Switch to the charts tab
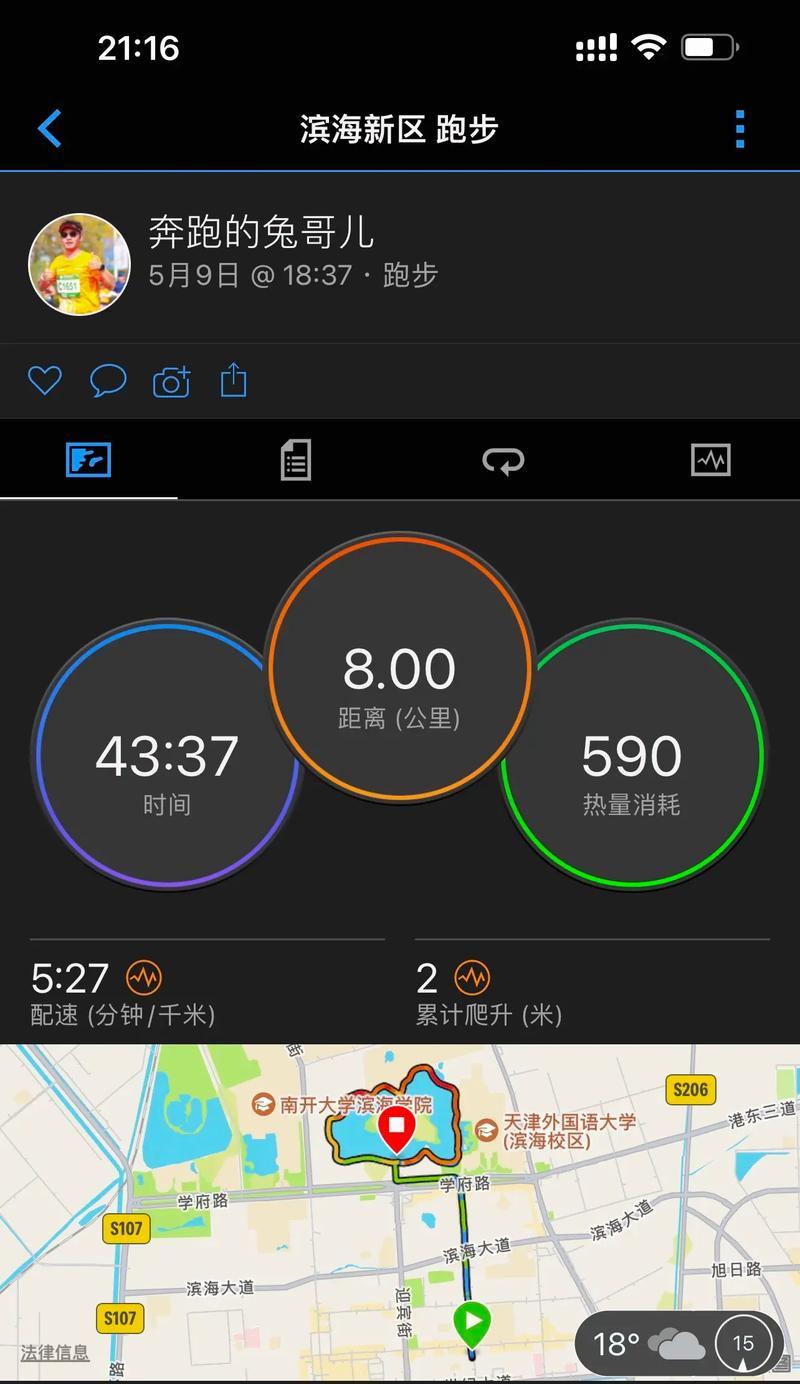This screenshot has width=800, height=1384. (x=711, y=460)
